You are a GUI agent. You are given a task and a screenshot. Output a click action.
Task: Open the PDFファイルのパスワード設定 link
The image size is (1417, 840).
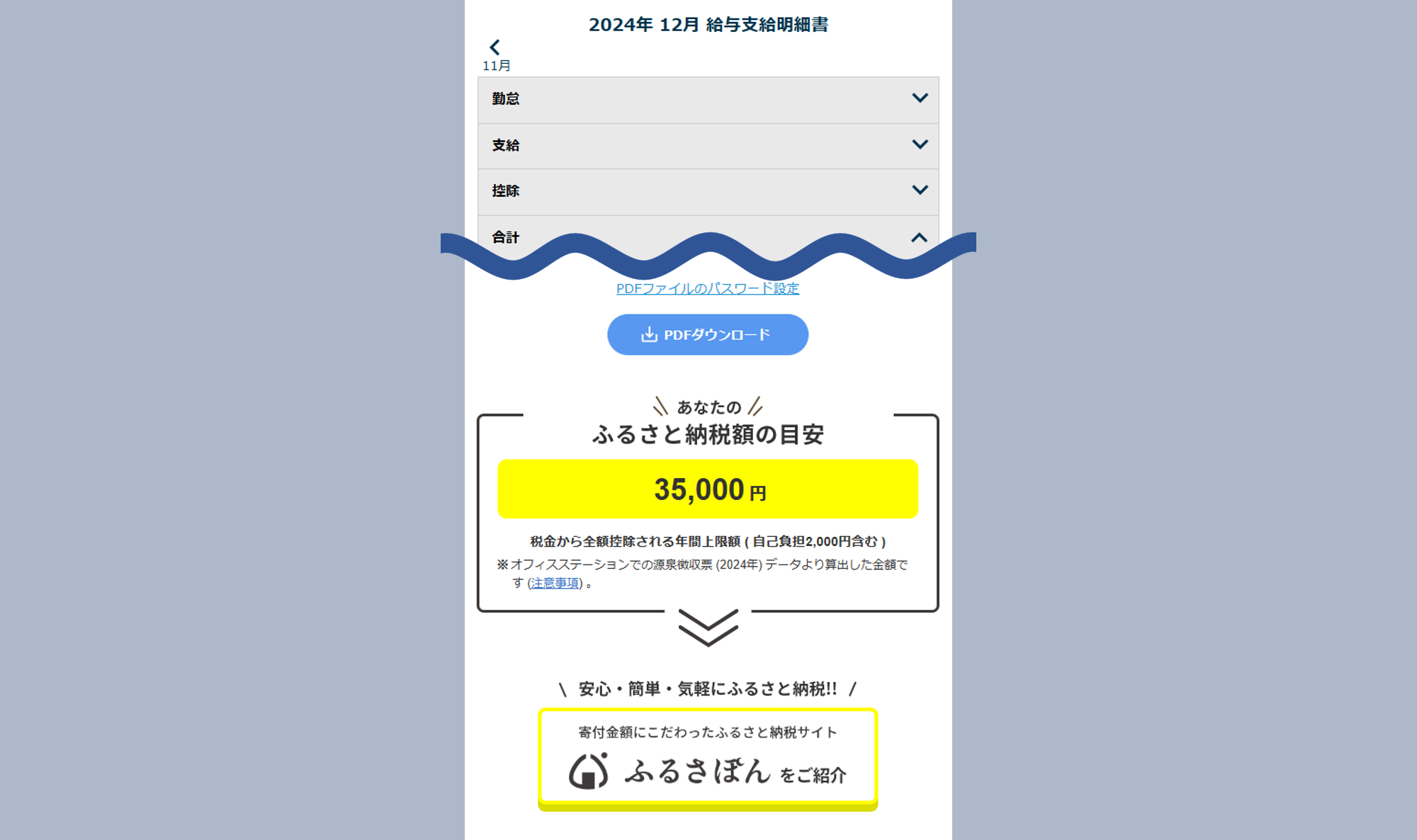(x=707, y=288)
